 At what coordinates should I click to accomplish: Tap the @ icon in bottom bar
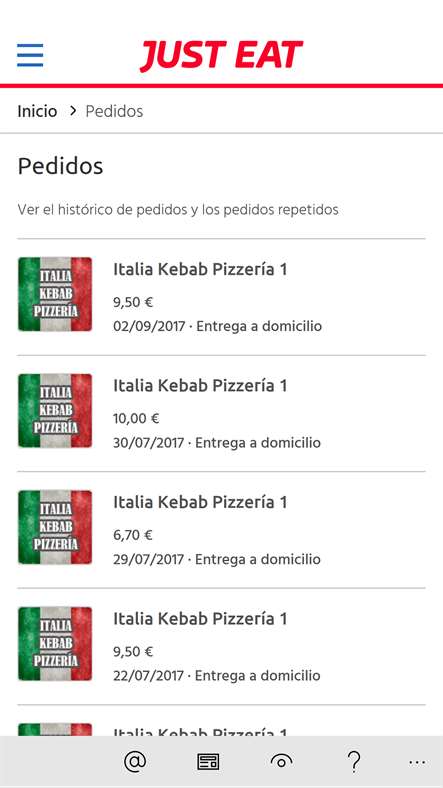pos(135,762)
